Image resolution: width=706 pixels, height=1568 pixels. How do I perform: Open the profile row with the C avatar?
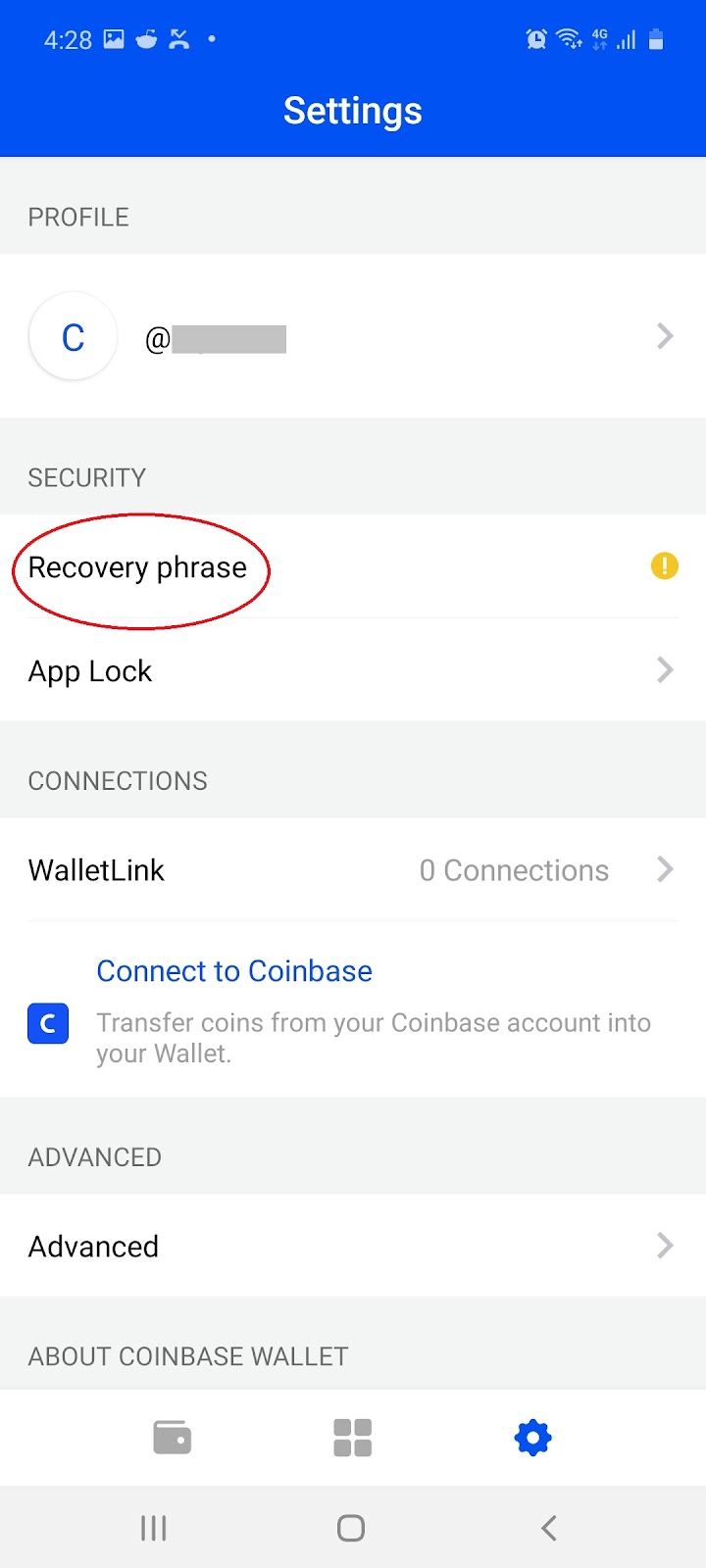coord(353,337)
